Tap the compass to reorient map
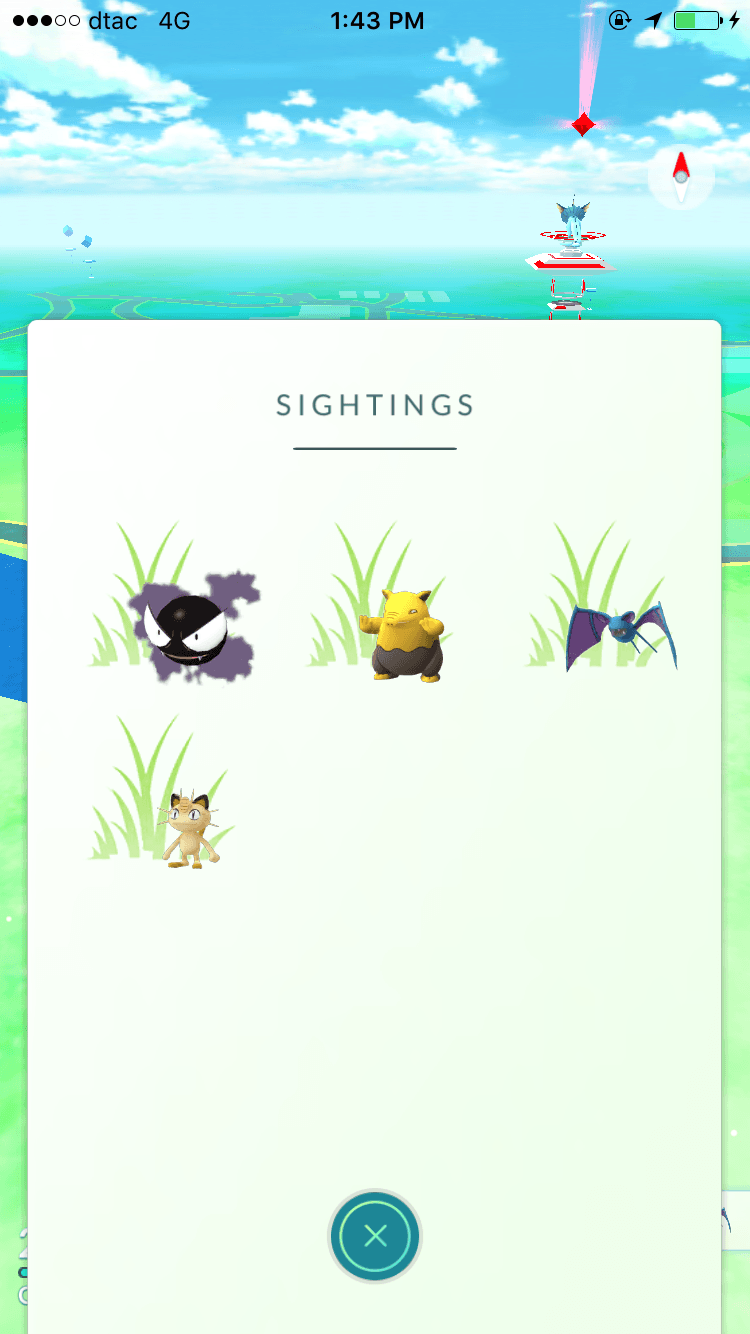Viewport: 750px width, 1334px height. (x=681, y=176)
